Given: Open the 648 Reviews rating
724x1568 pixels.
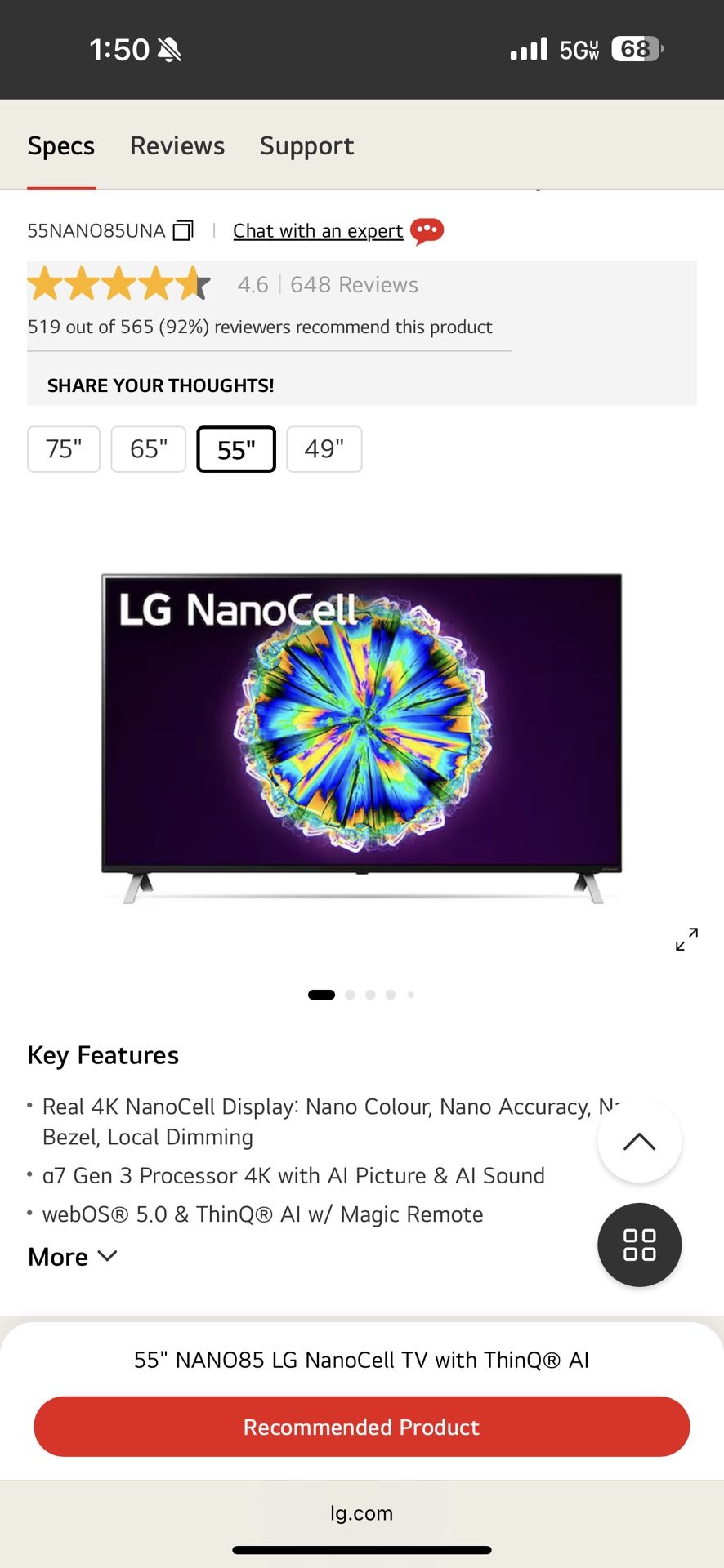Looking at the screenshot, I should point(353,284).
